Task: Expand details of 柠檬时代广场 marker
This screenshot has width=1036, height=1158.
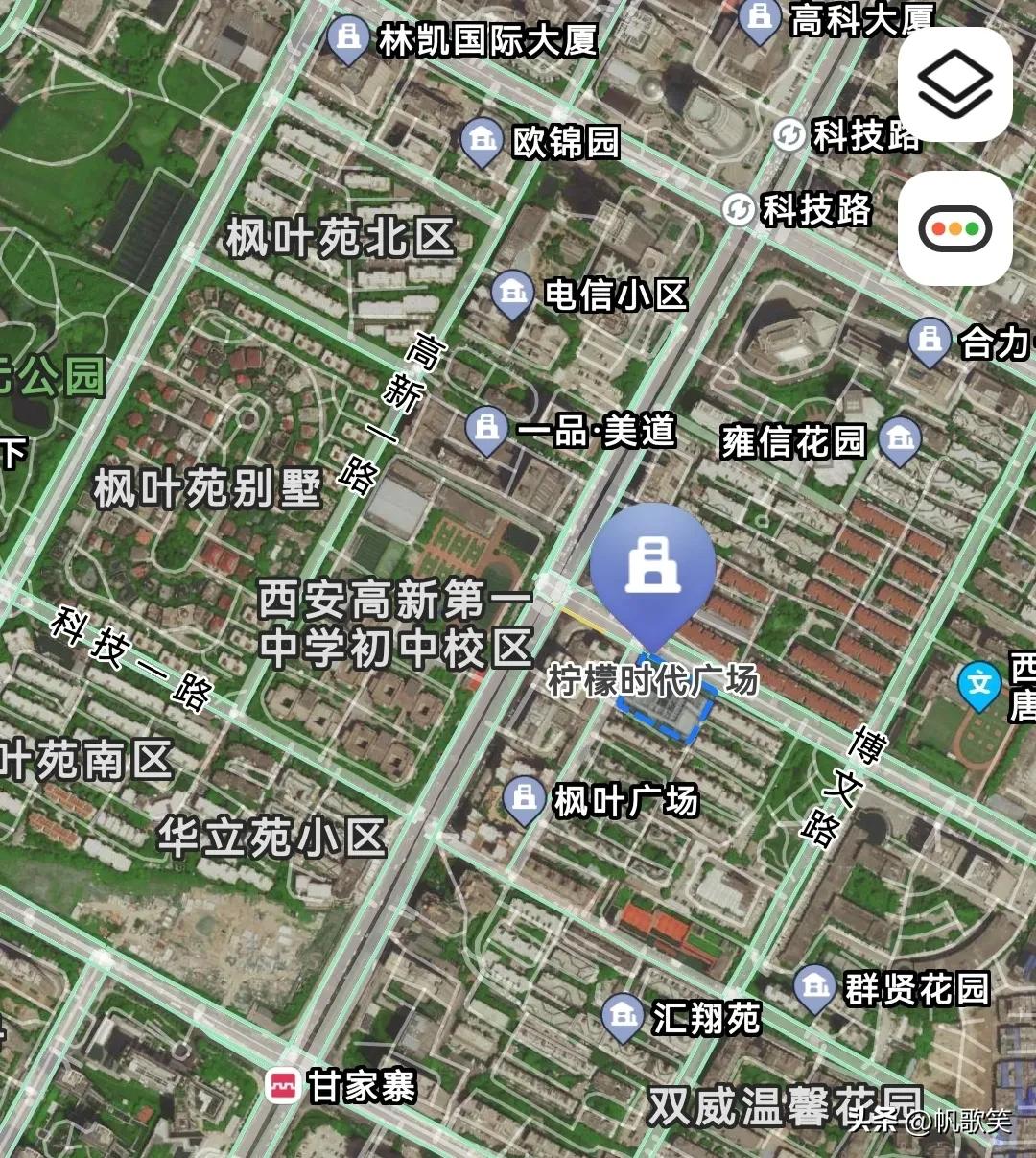Action: tap(652, 566)
